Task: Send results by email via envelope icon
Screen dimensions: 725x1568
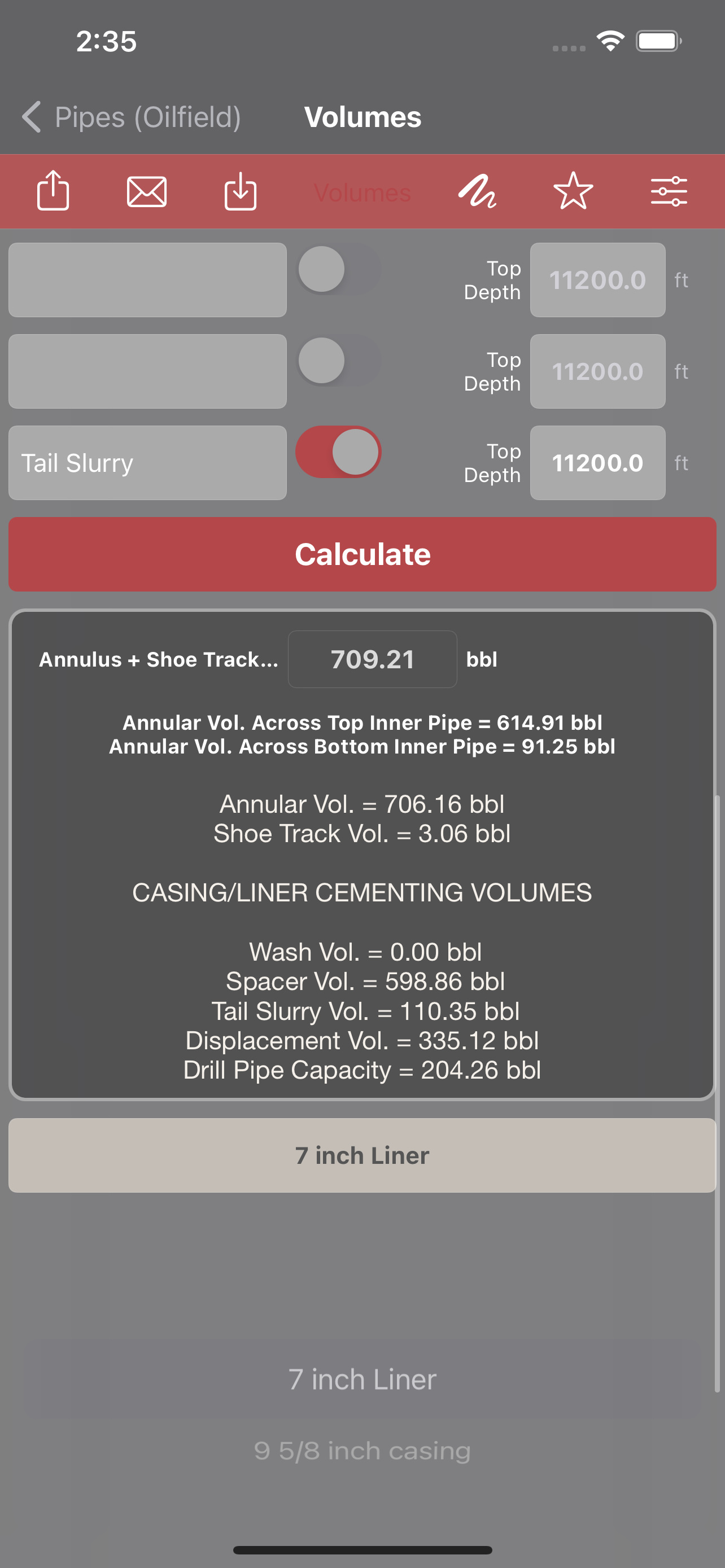Action: (147, 192)
